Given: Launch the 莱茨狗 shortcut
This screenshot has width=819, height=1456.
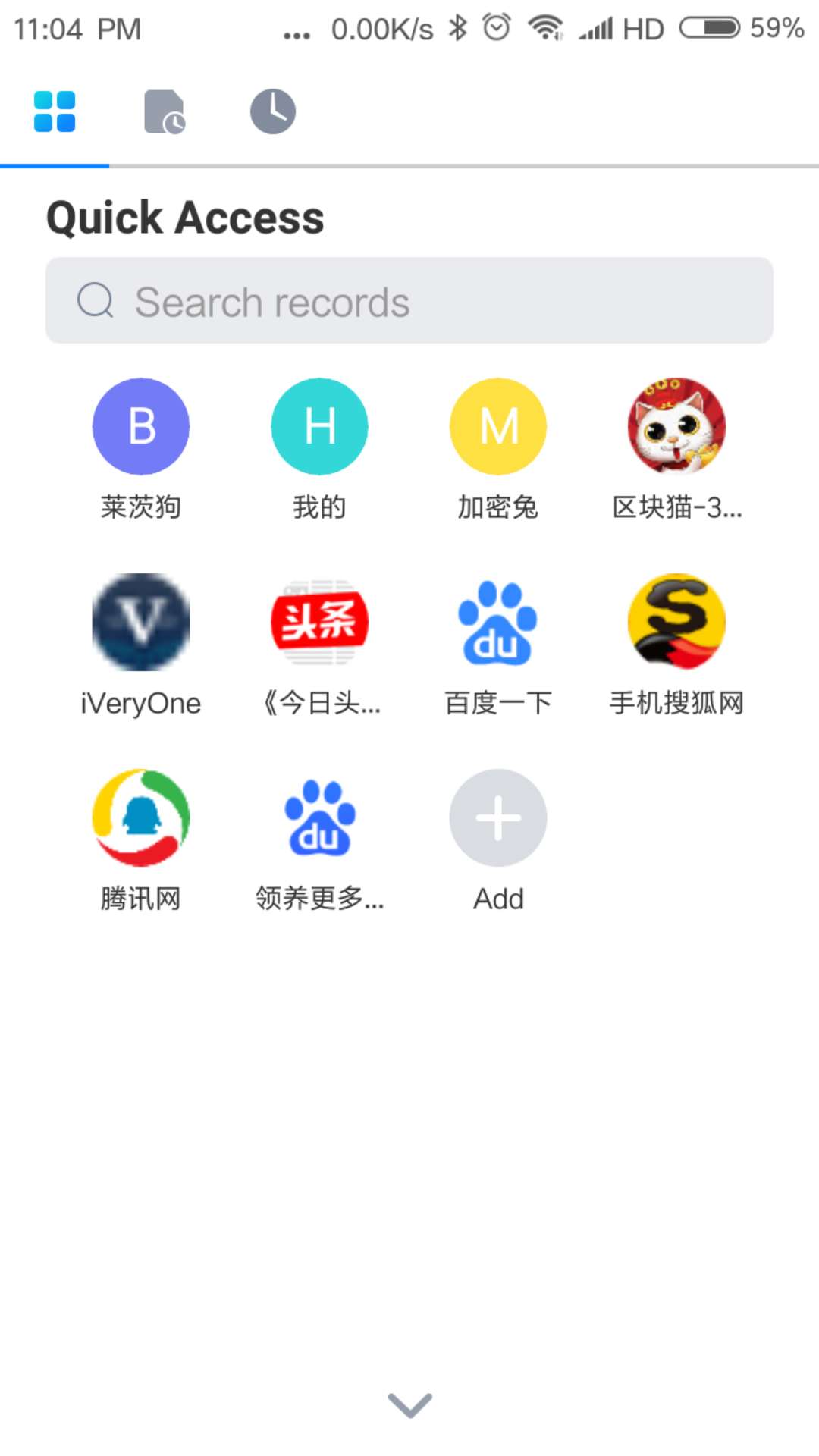Looking at the screenshot, I should (140, 426).
